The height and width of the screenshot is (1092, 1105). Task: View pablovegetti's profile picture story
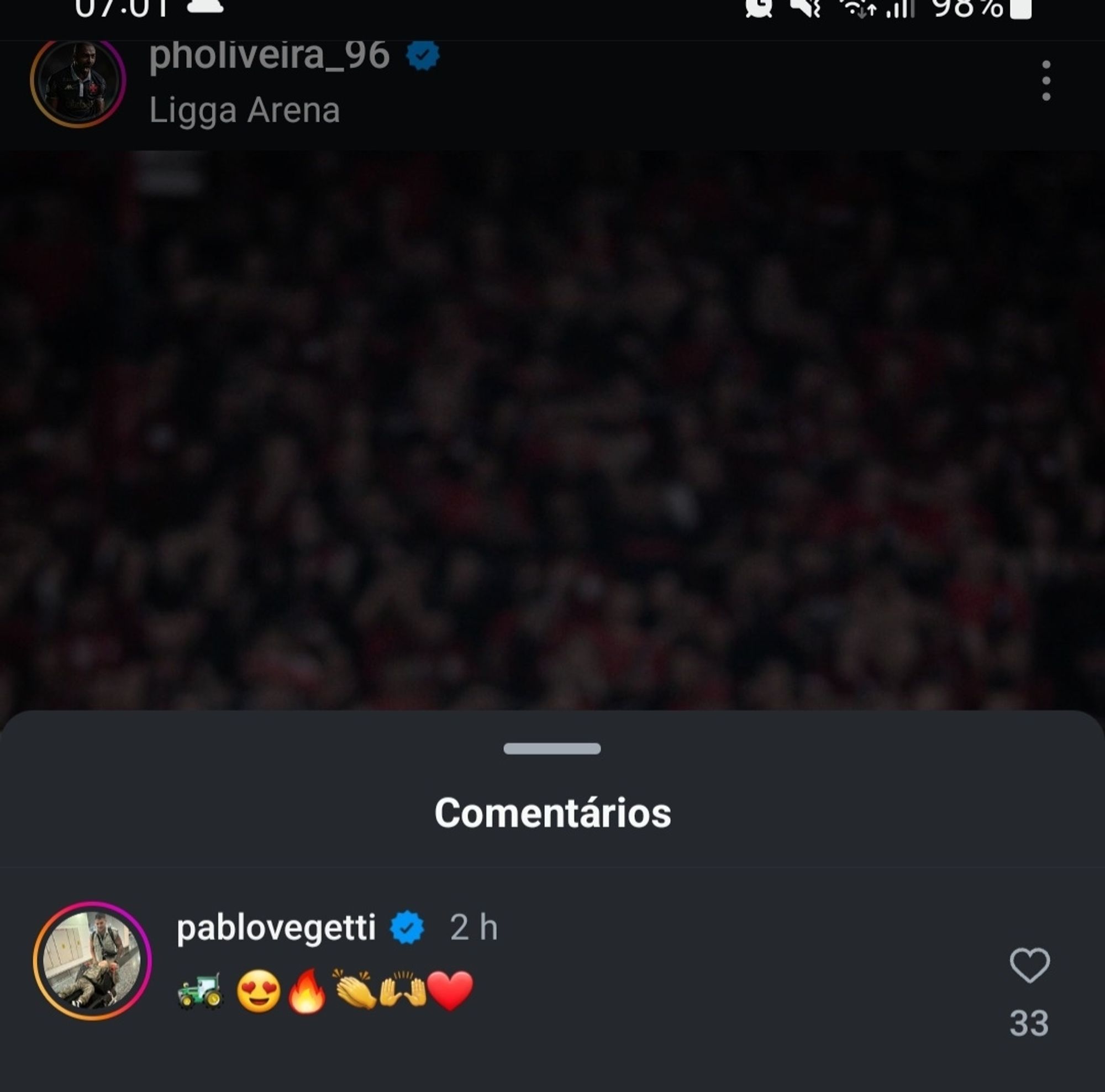pyautogui.click(x=92, y=960)
